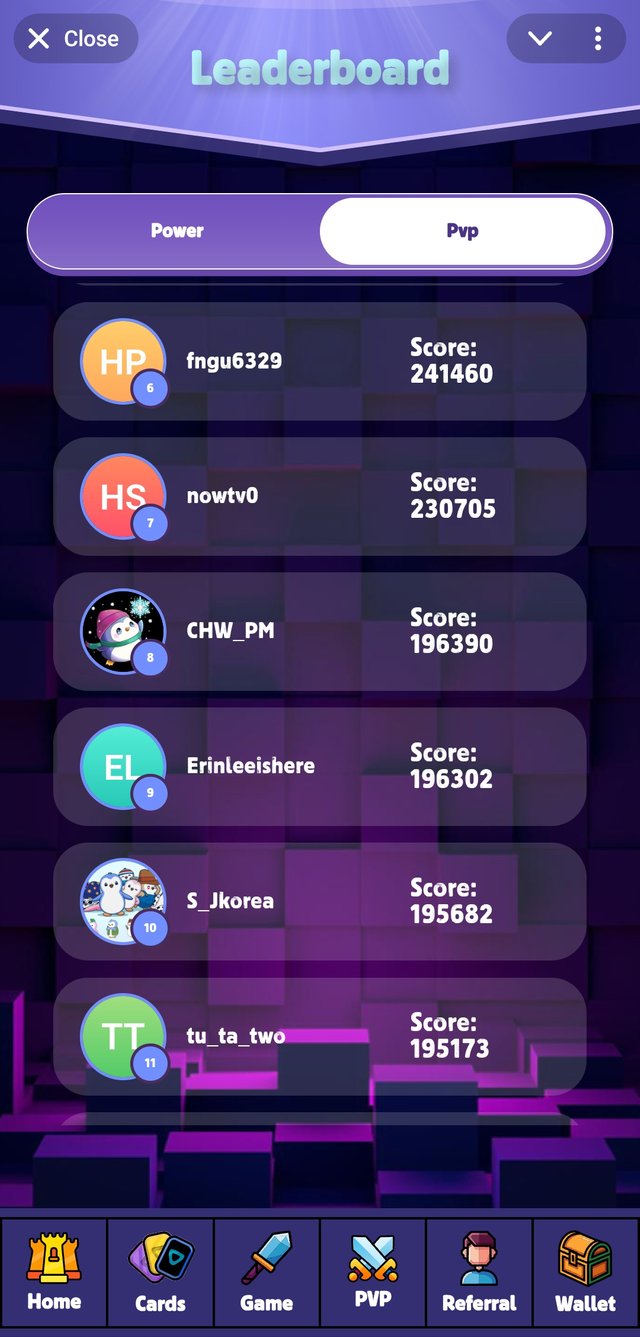Open CHW_PM's leaderboard row
Viewport: 640px width, 1337px height.
point(319,631)
